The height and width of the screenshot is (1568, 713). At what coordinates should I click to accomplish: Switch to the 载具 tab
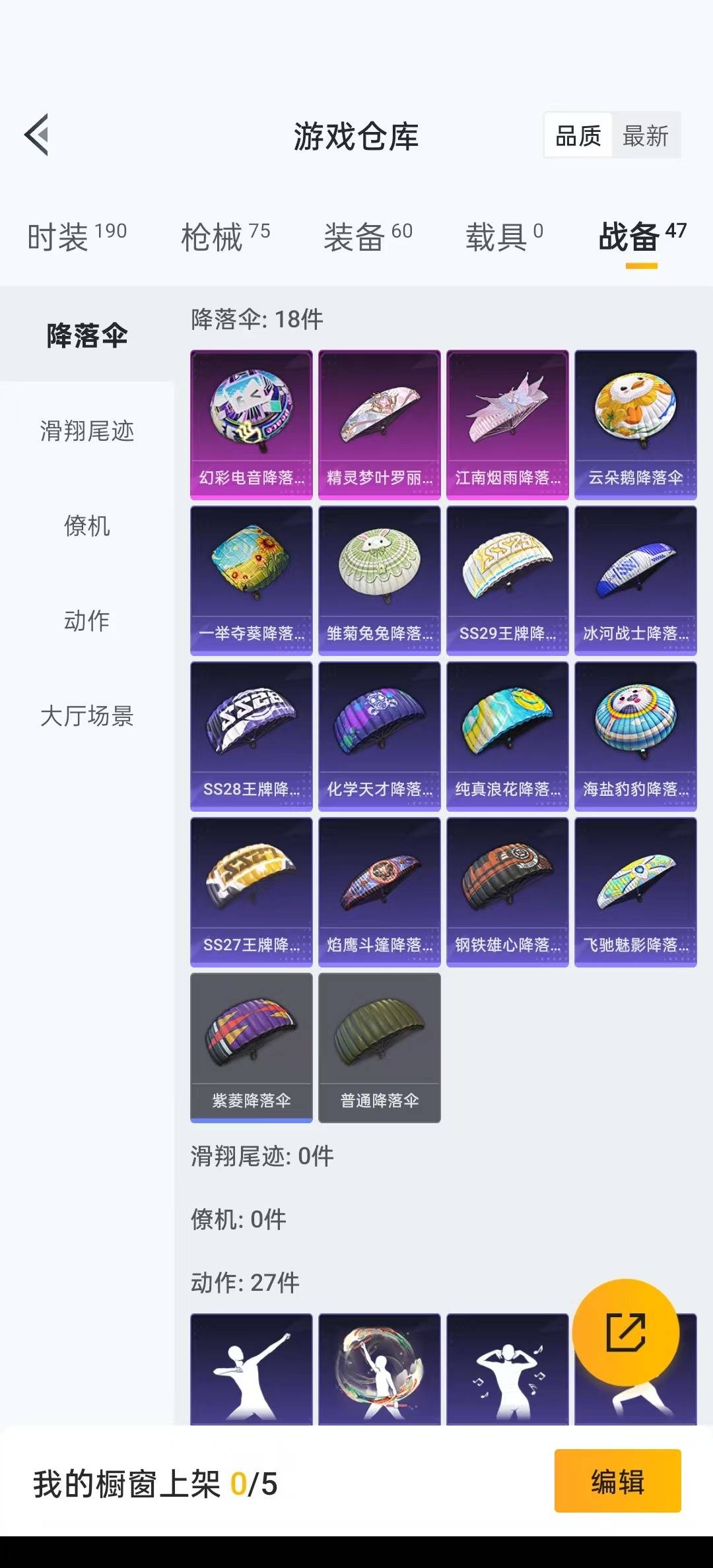(x=504, y=236)
